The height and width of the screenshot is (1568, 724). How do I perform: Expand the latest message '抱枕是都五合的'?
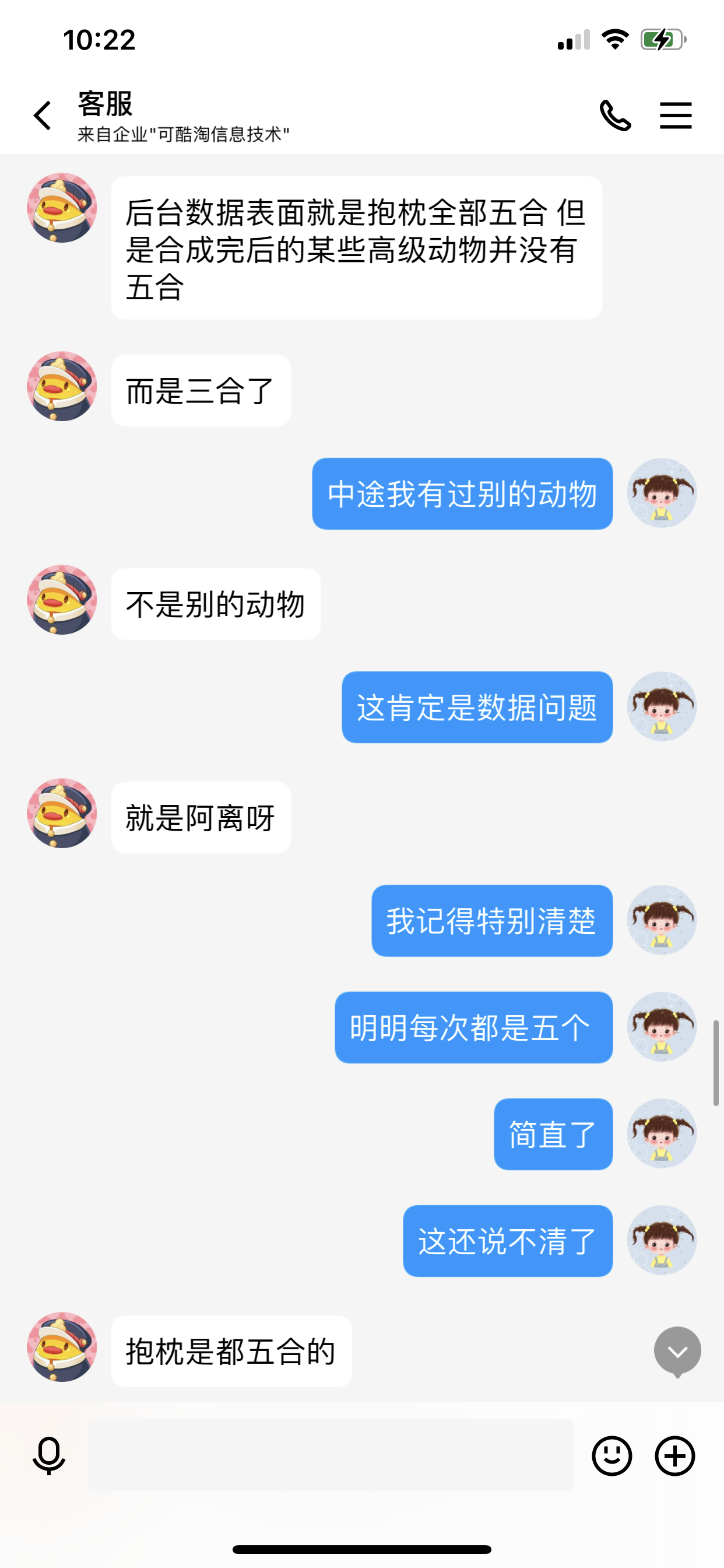pos(231,1352)
